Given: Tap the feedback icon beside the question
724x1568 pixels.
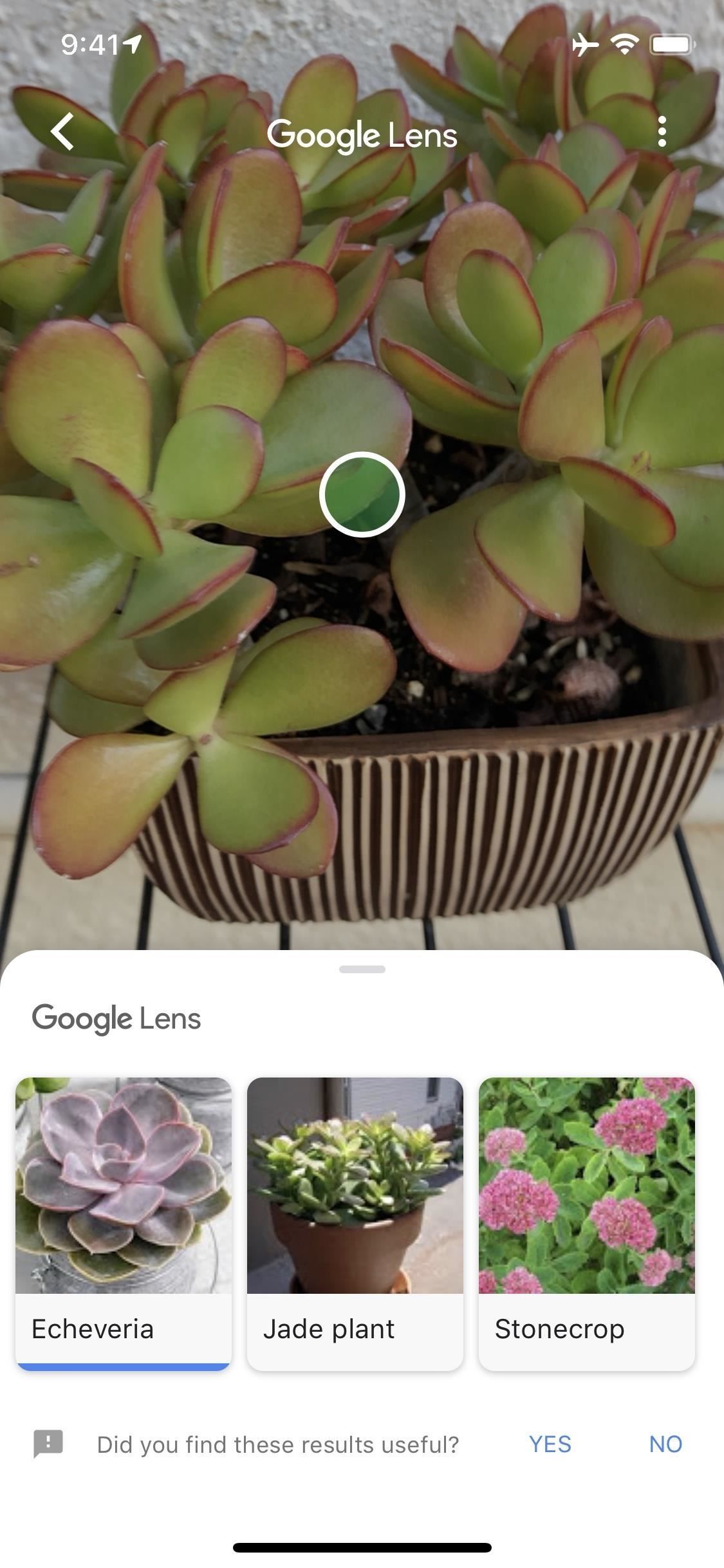Looking at the screenshot, I should pyautogui.click(x=48, y=1444).
